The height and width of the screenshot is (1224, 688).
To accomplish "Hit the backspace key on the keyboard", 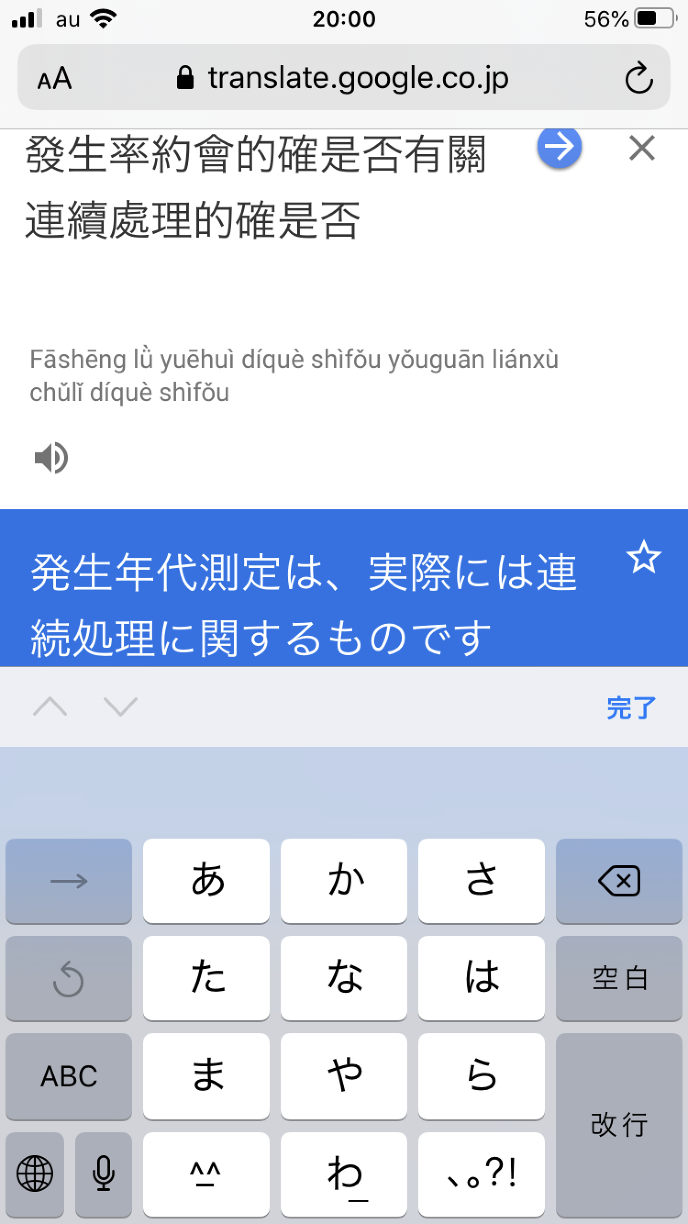I will (618, 881).
